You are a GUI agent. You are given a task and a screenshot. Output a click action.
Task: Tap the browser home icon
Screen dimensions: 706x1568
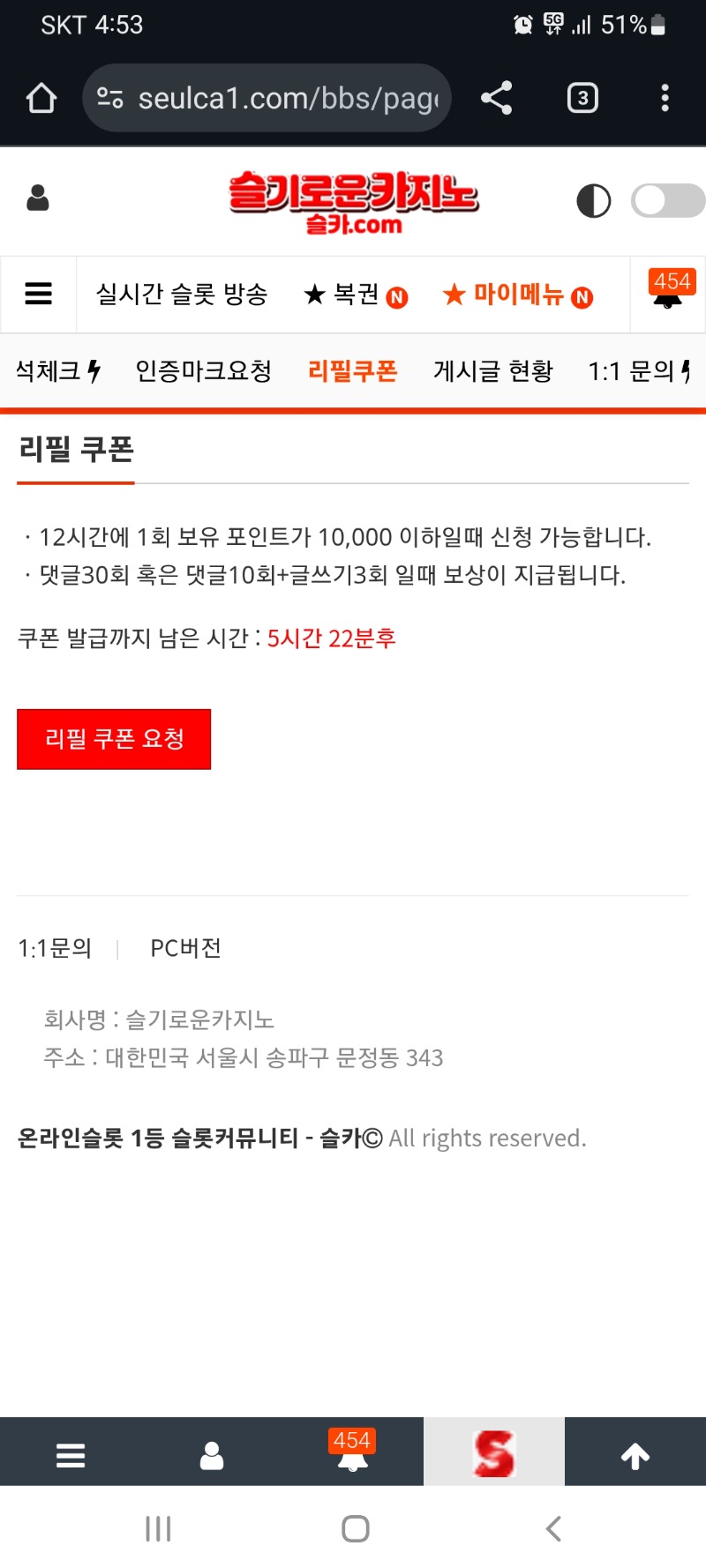[41, 98]
